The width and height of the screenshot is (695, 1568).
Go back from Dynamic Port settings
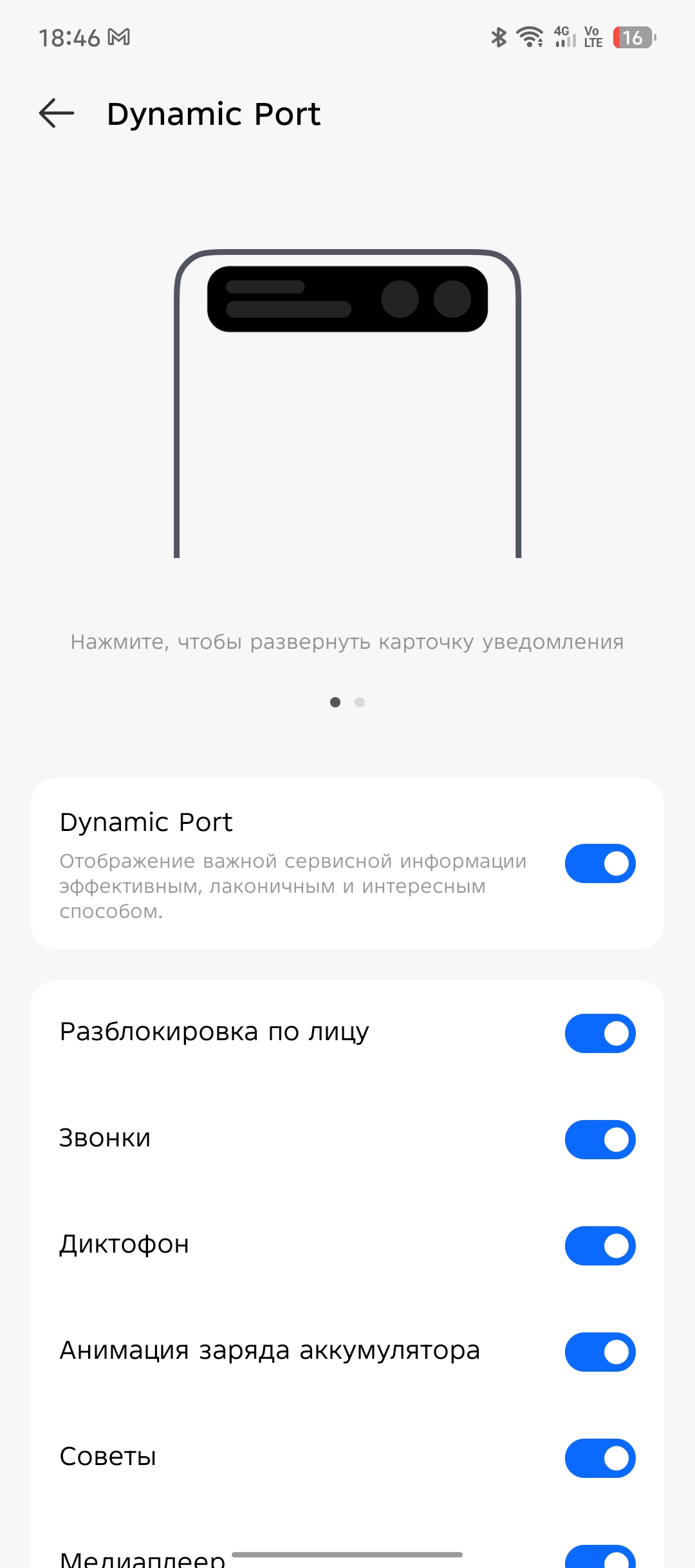(x=57, y=114)
